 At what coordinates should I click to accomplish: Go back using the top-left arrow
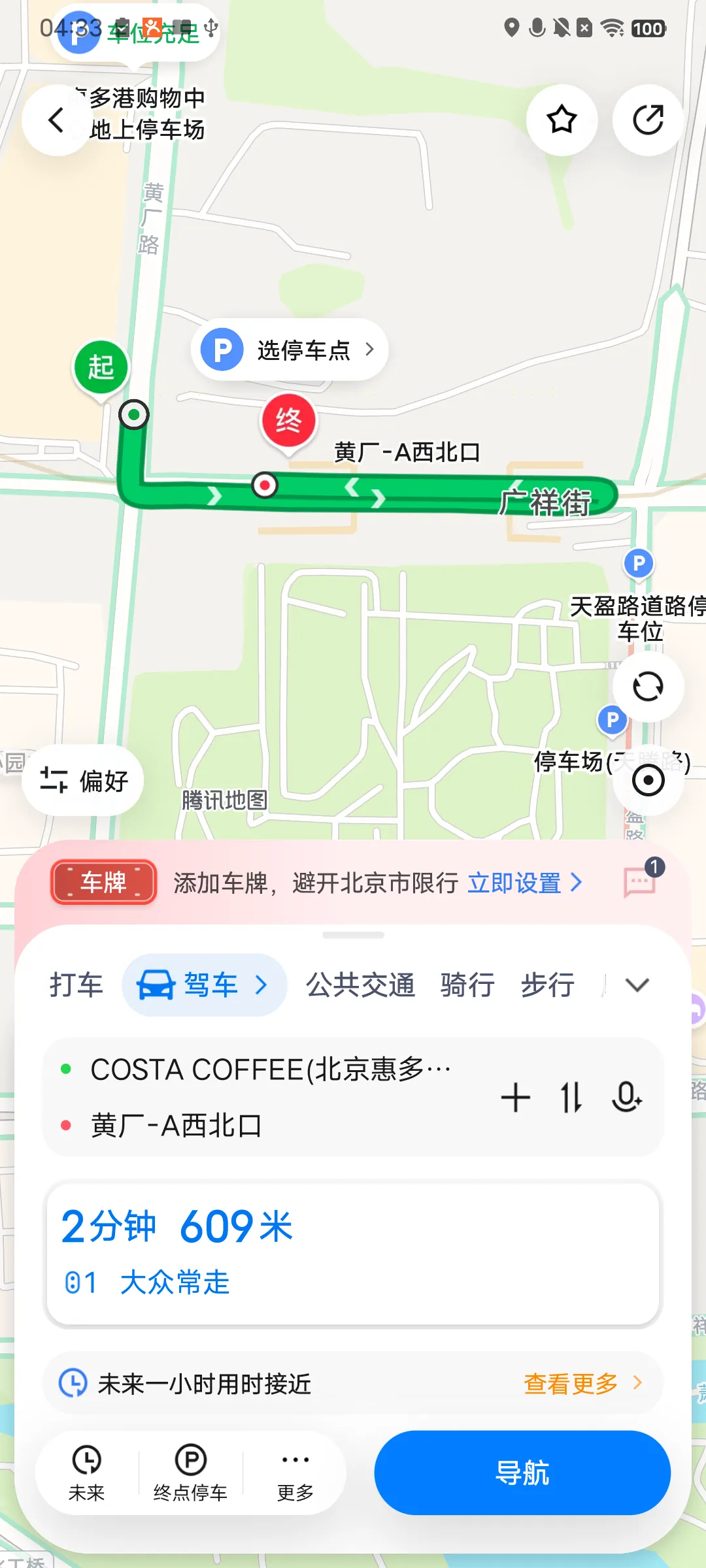click(x=57, y=120)
